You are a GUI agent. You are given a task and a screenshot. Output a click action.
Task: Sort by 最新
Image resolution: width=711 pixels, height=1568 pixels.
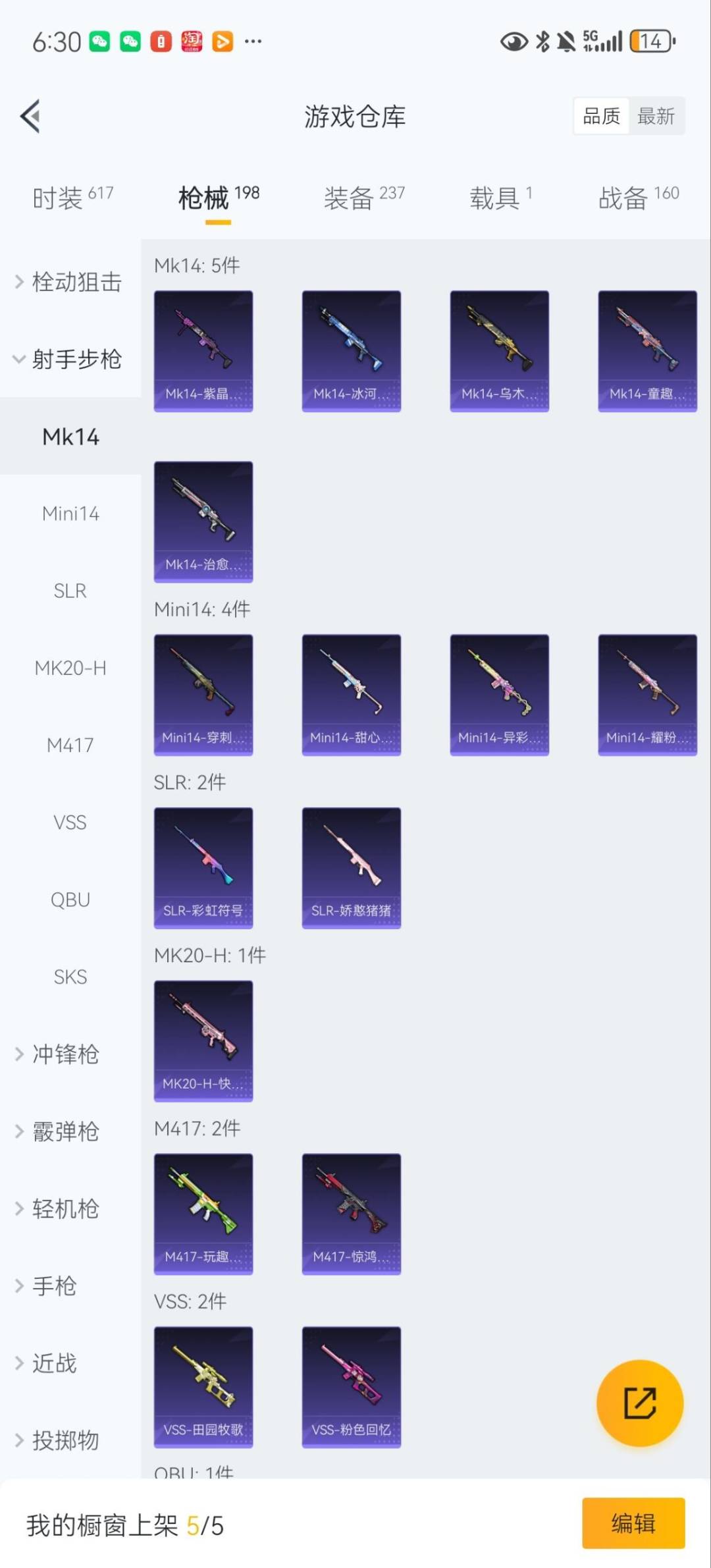[x=656, y=117]
